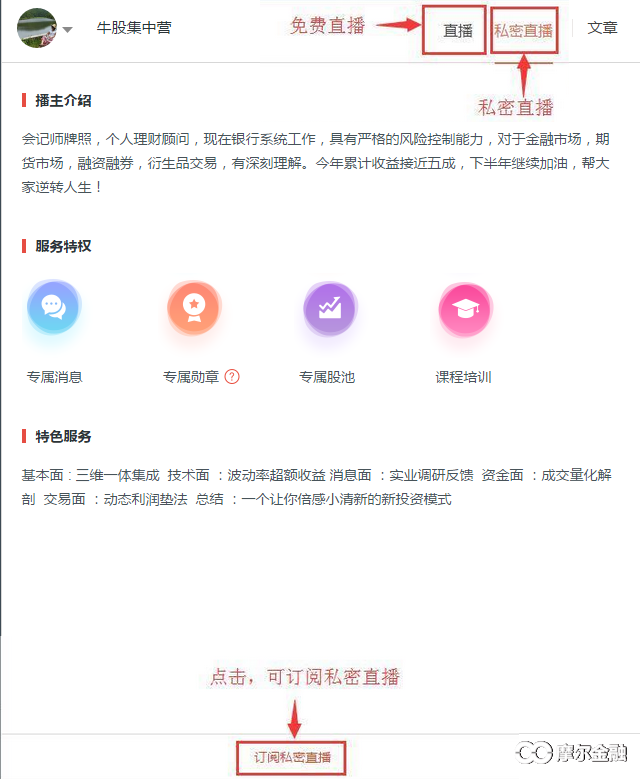Screen dimensions: 640x779
Task: Open the help icon beside 专属勋章
Action: click(232, 377)
